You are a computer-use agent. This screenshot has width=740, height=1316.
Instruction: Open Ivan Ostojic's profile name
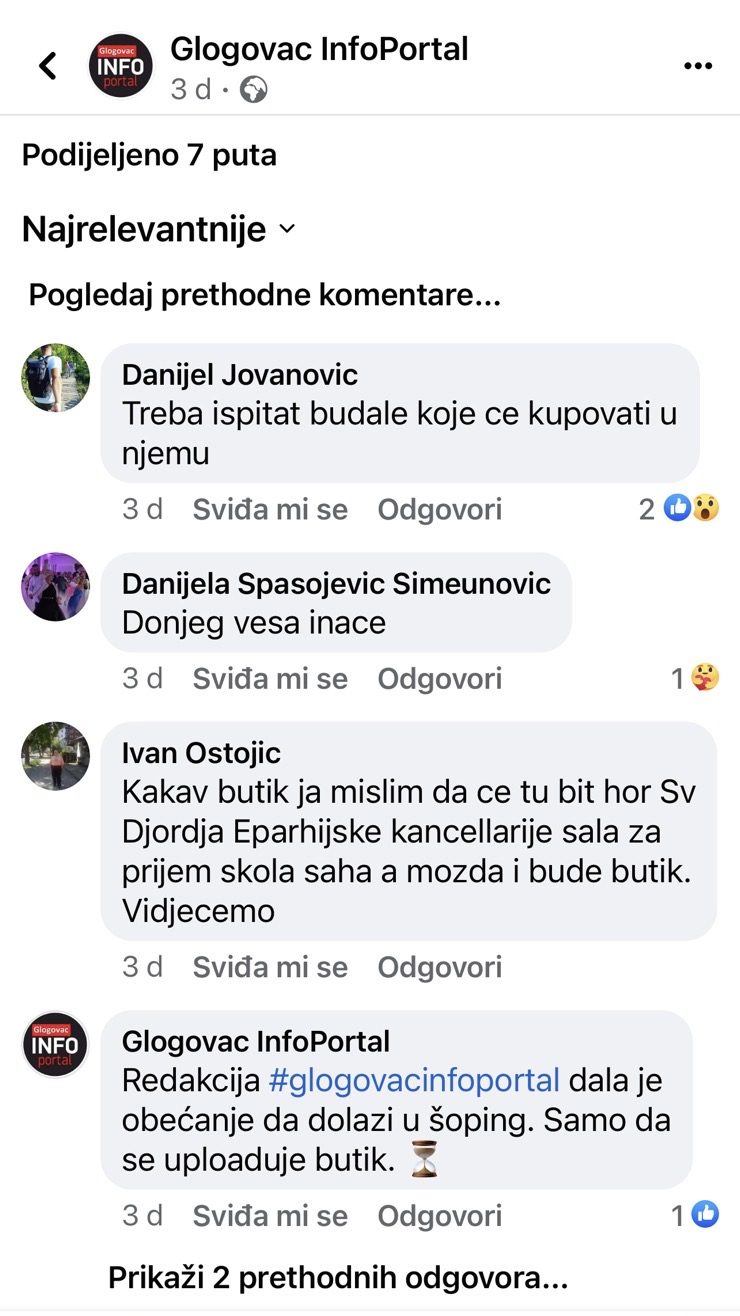201,753
